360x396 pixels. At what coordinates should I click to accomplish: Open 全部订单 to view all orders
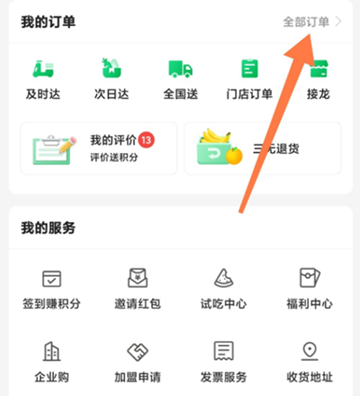312,22
